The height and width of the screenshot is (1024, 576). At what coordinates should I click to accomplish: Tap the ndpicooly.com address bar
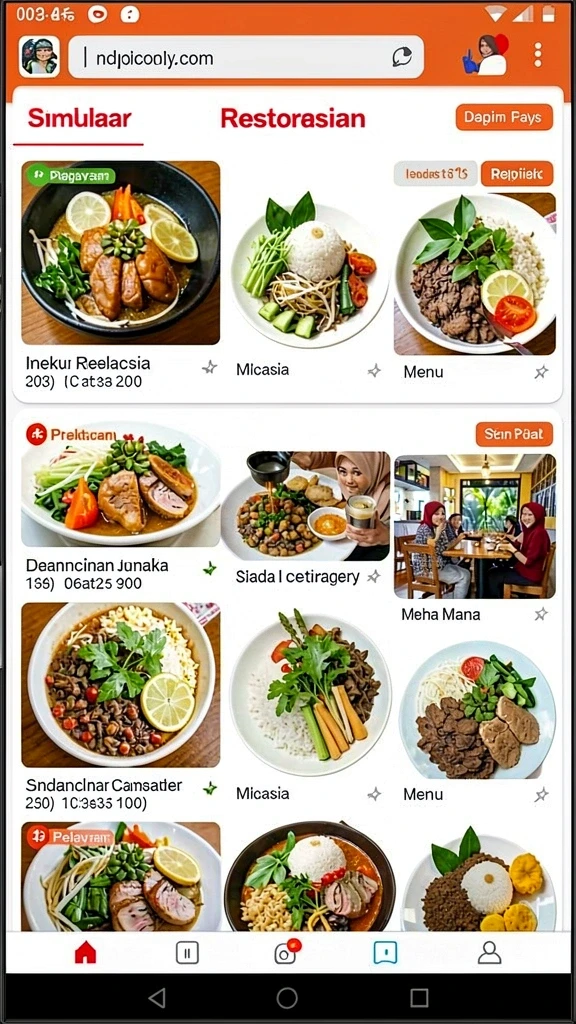[246, 57]
